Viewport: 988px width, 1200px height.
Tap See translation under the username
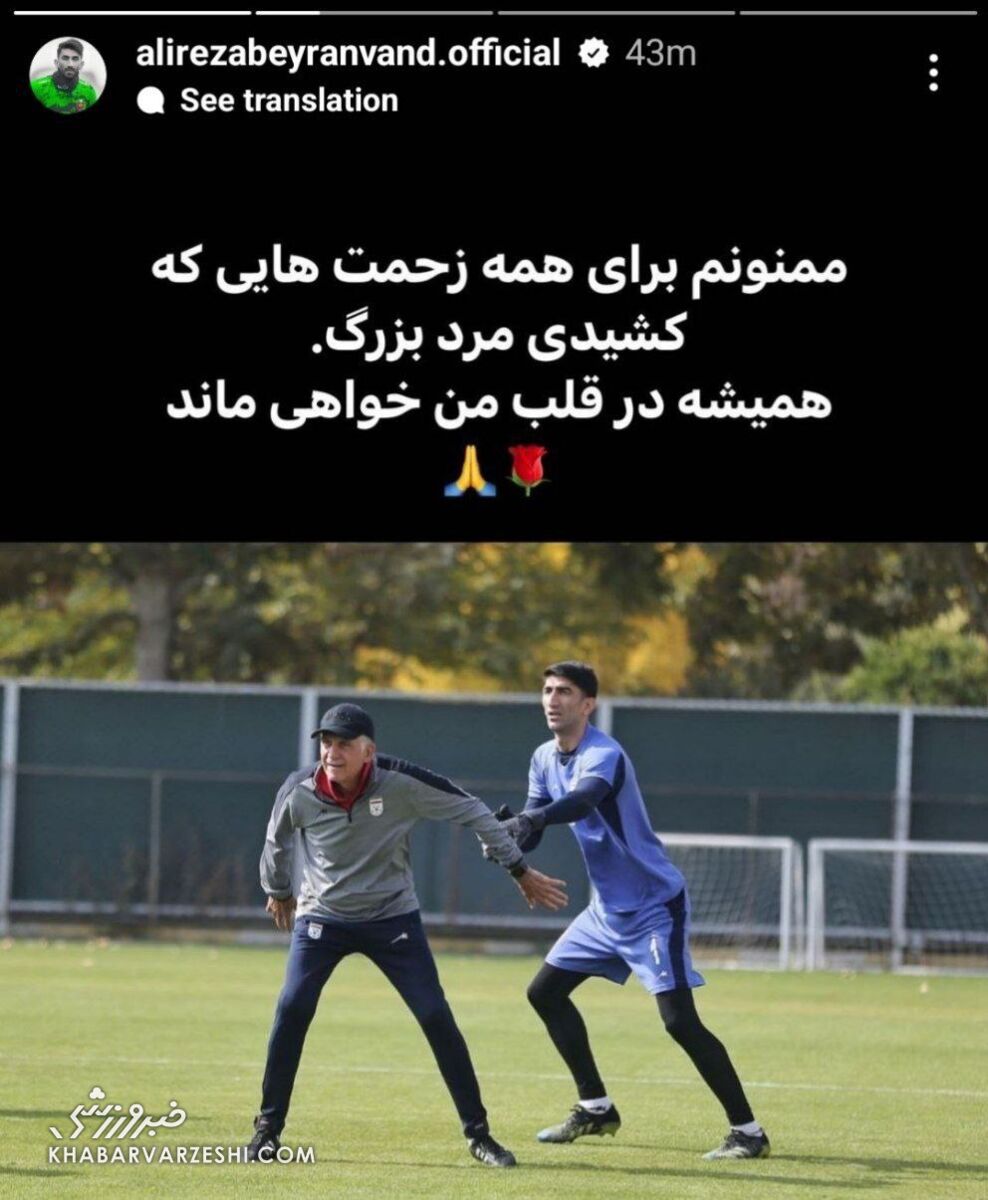click(x=288, y=100)
